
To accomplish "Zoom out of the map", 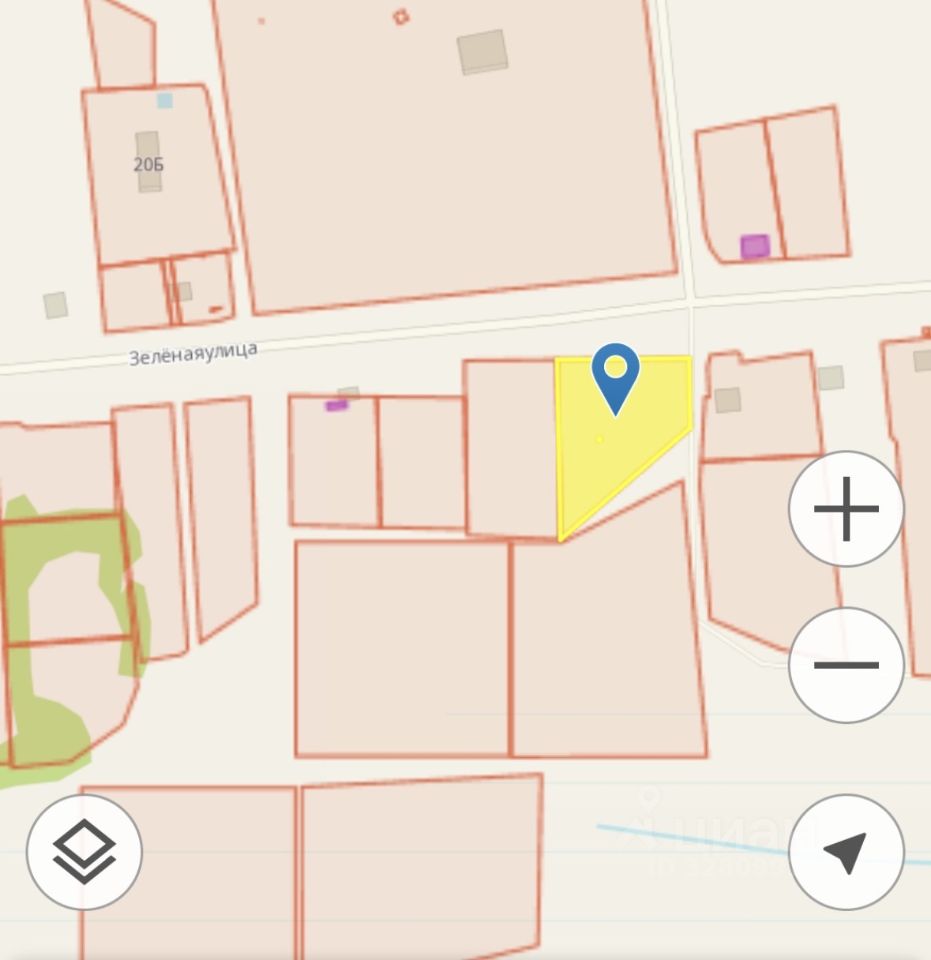I will (x=846, y=665).
